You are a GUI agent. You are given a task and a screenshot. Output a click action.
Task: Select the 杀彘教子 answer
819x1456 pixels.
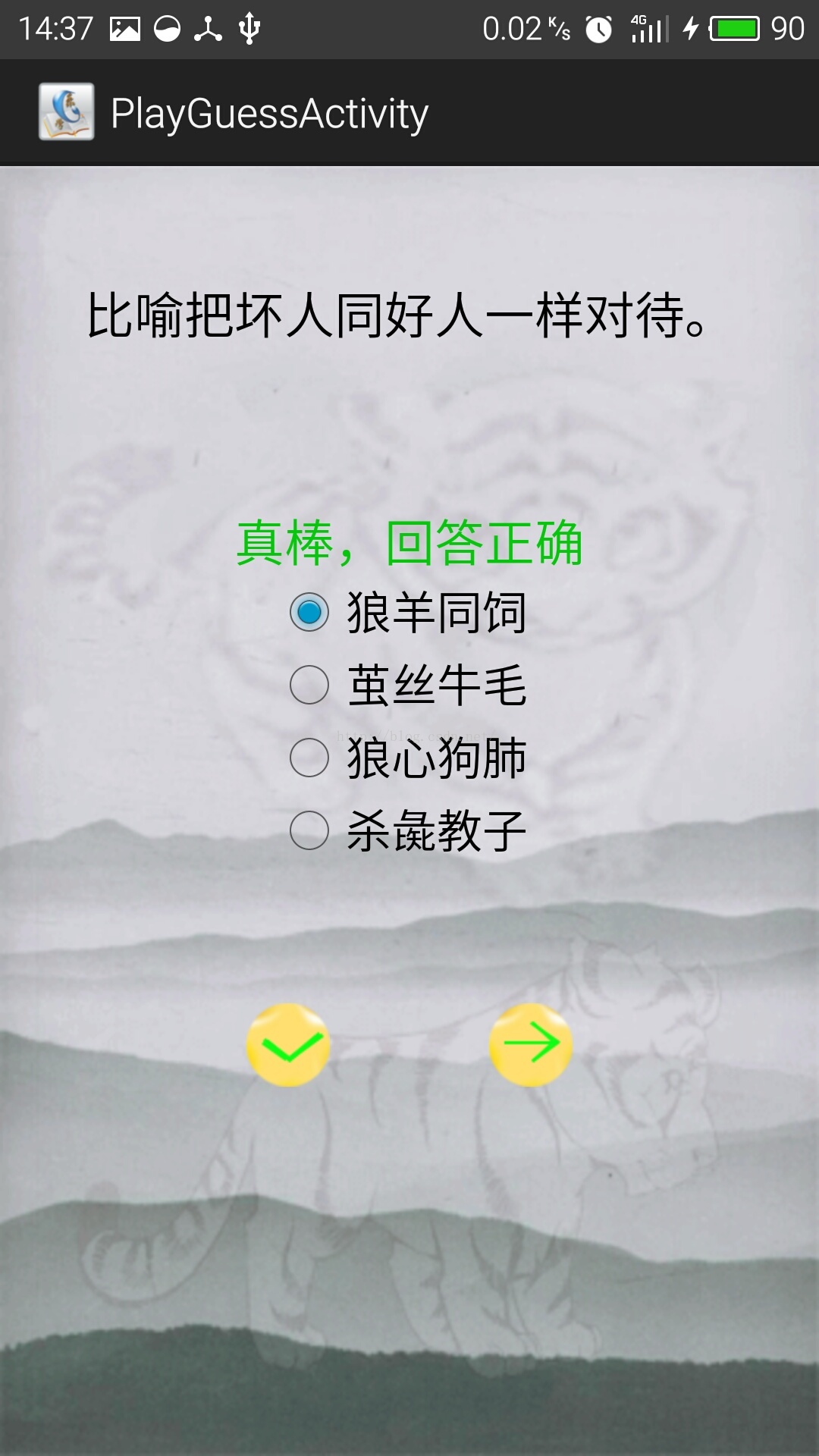pos(309,830)
